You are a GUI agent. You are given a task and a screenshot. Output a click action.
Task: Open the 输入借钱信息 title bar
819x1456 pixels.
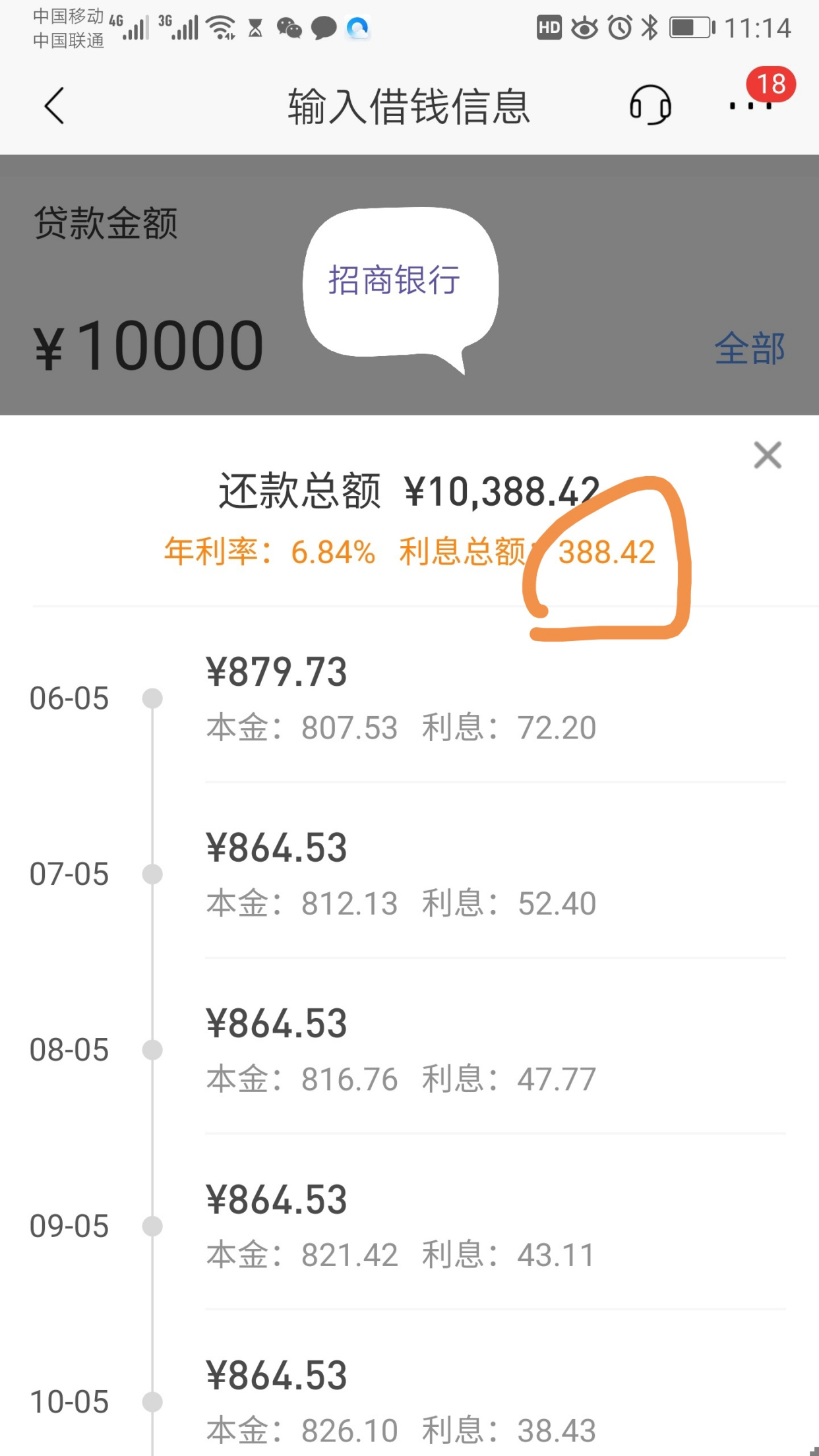tap(408, 107)
